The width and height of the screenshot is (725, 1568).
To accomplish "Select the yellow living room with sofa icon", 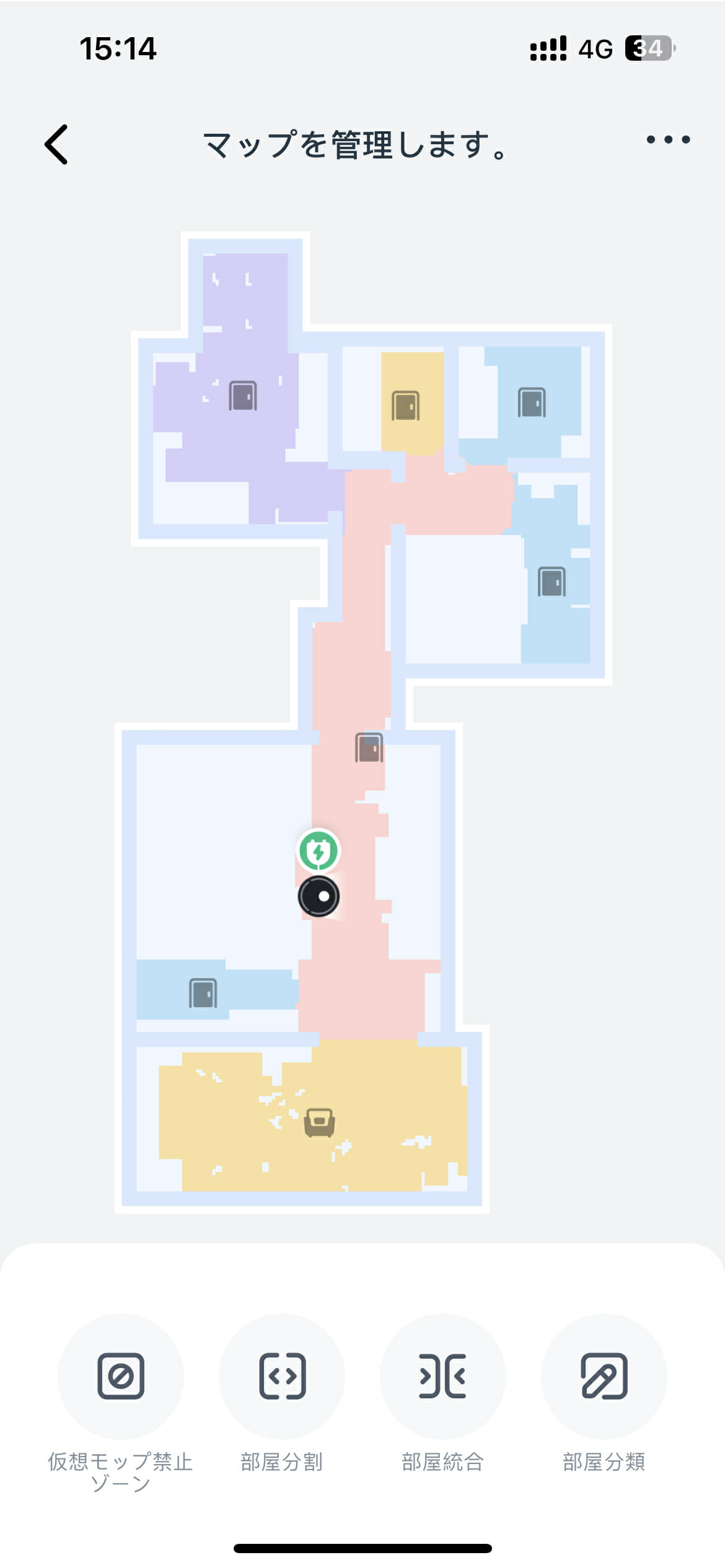I will (320, 1122).
